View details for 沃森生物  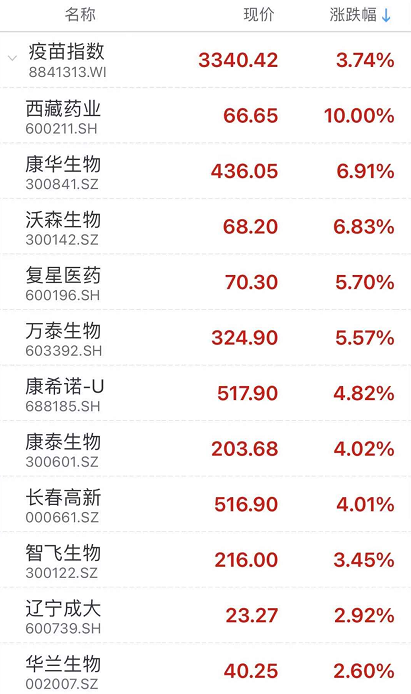click(x=205, y=226)
